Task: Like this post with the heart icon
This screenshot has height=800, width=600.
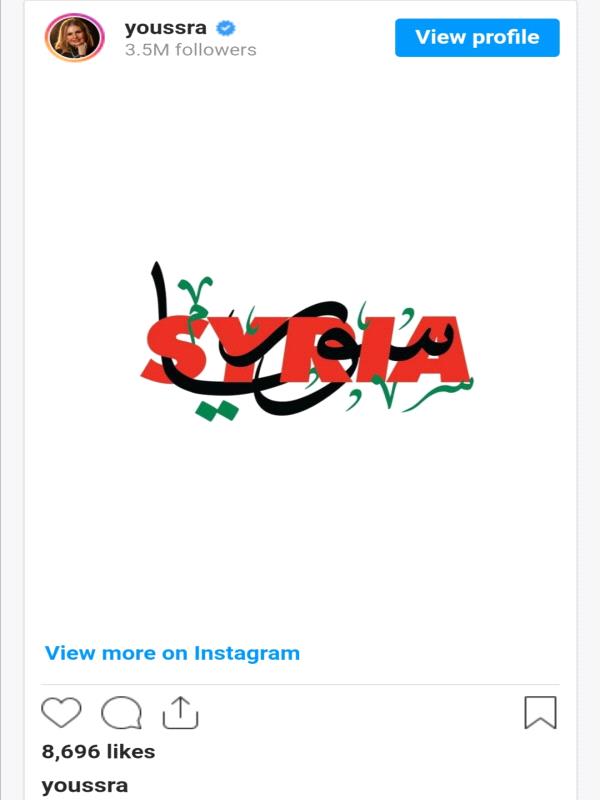Action: coord(61,713)
